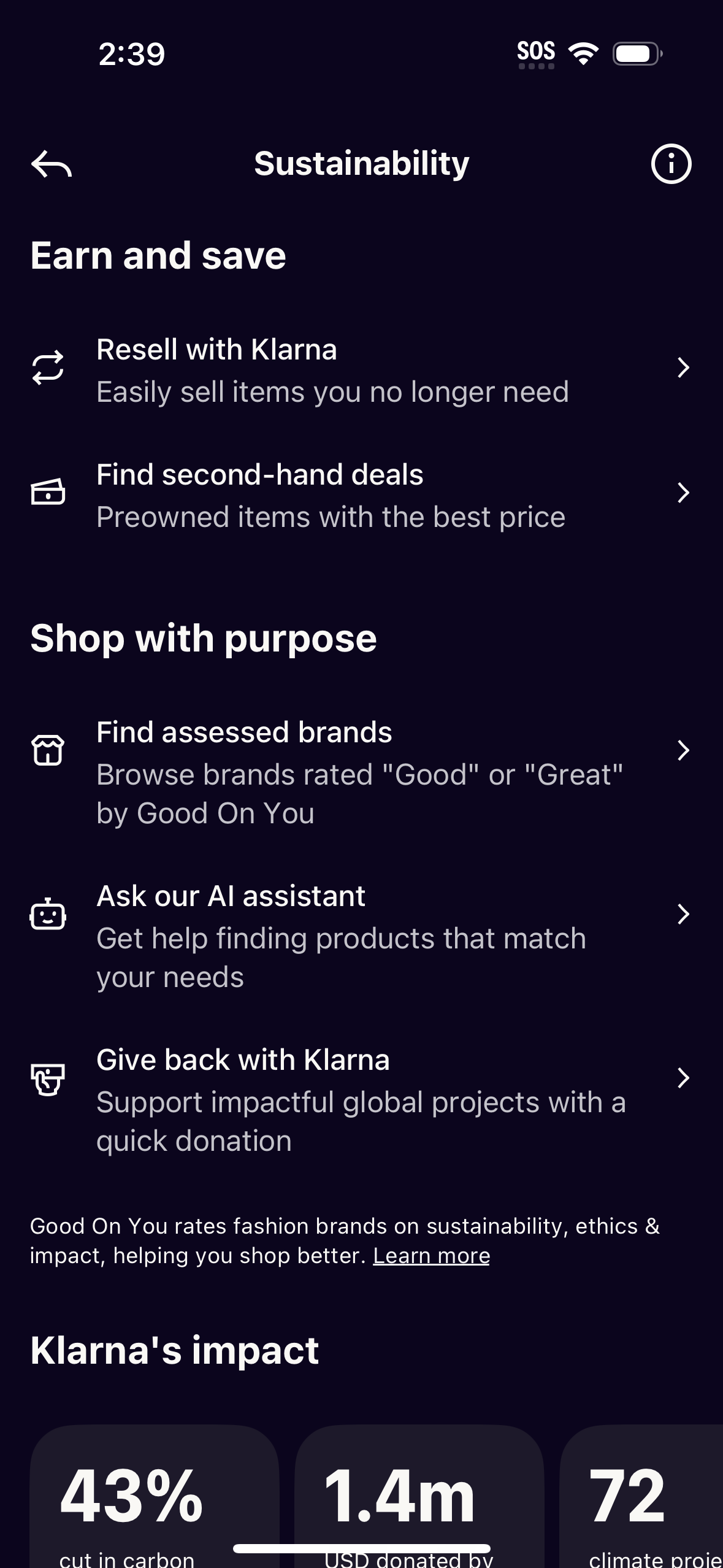Click the wallet icon beside second-hand deals
This screenshot has width=723, height=1568.
[48, 491]
